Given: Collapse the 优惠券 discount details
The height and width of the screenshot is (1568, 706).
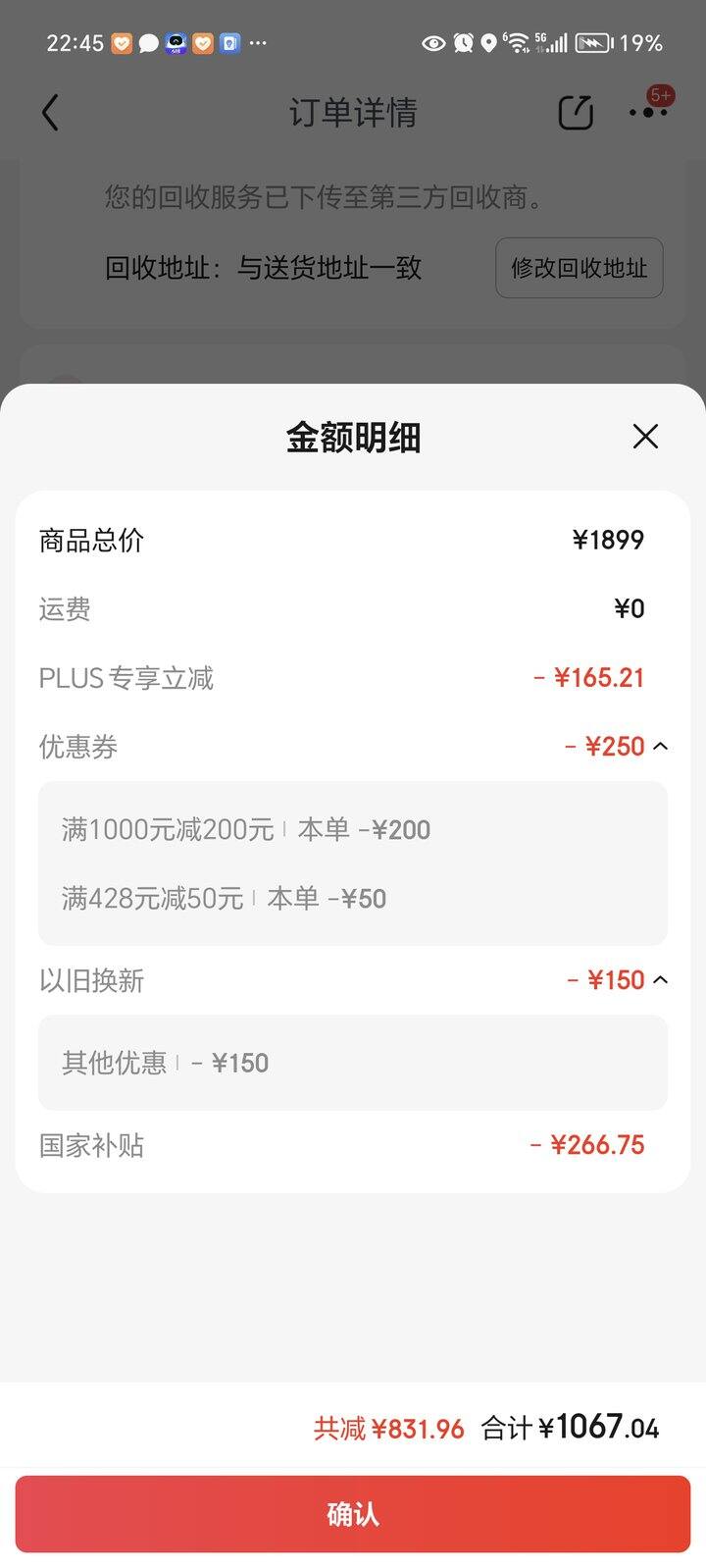Looking at the screenshot, I should point(661,747).
